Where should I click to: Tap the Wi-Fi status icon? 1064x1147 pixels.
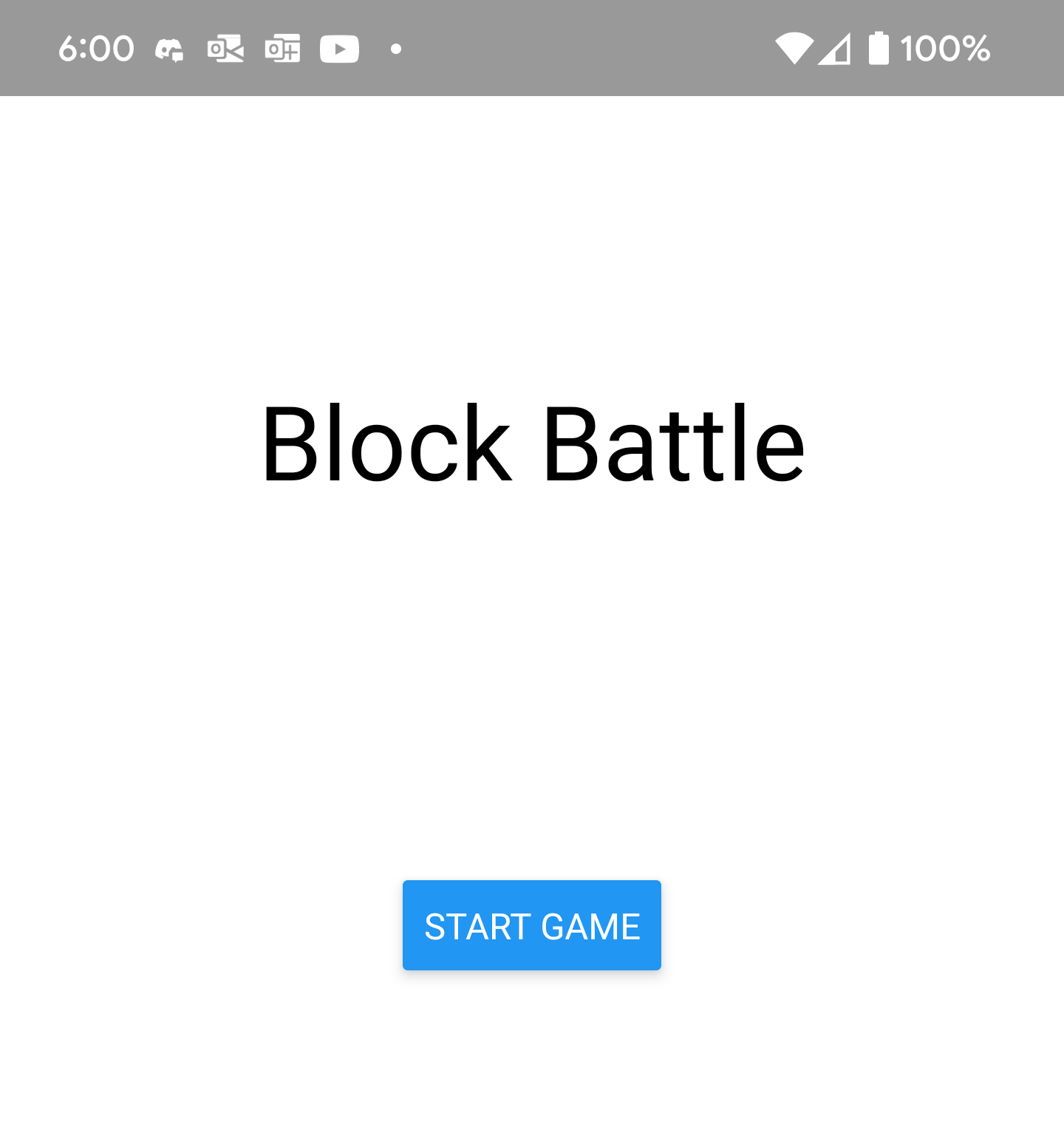click(796, 48)
